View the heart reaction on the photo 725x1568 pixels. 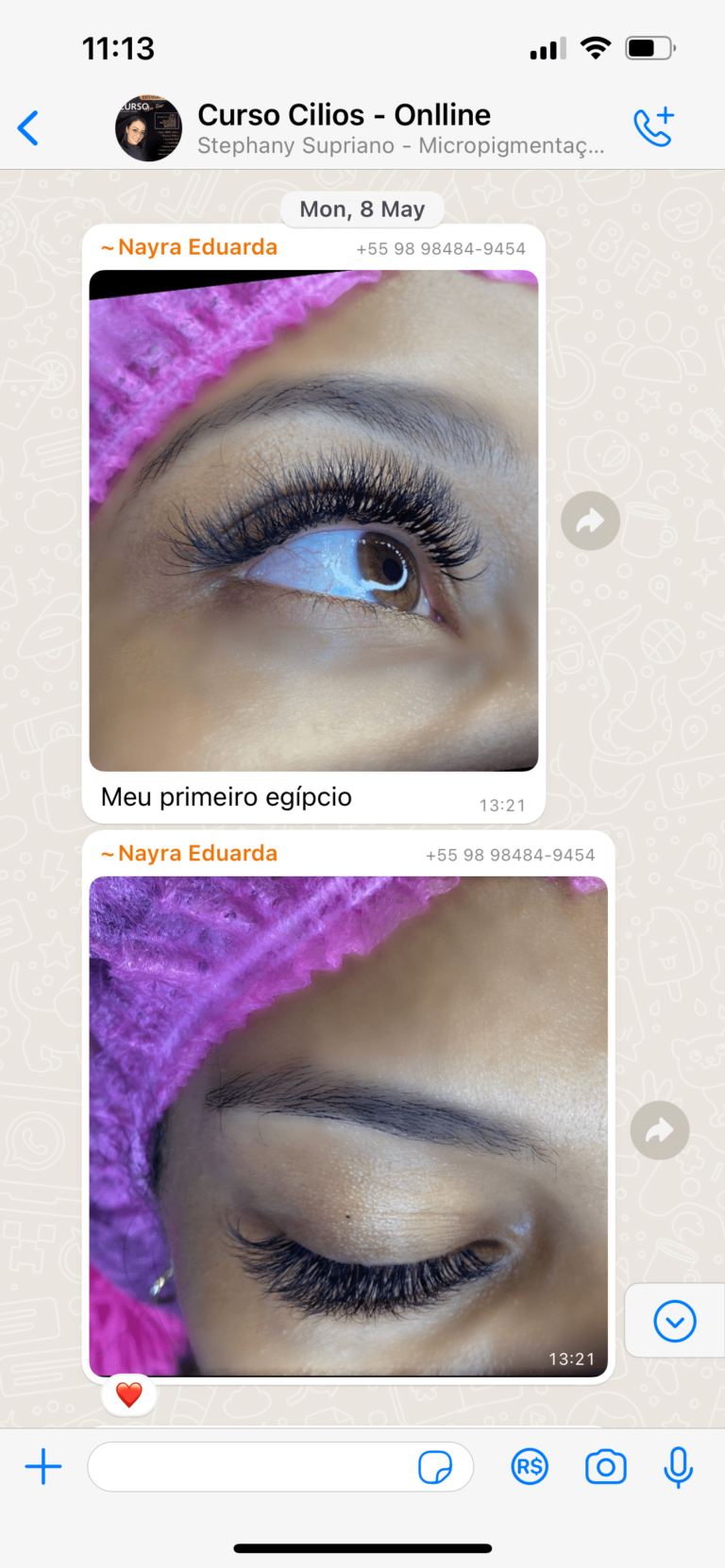129,1394
